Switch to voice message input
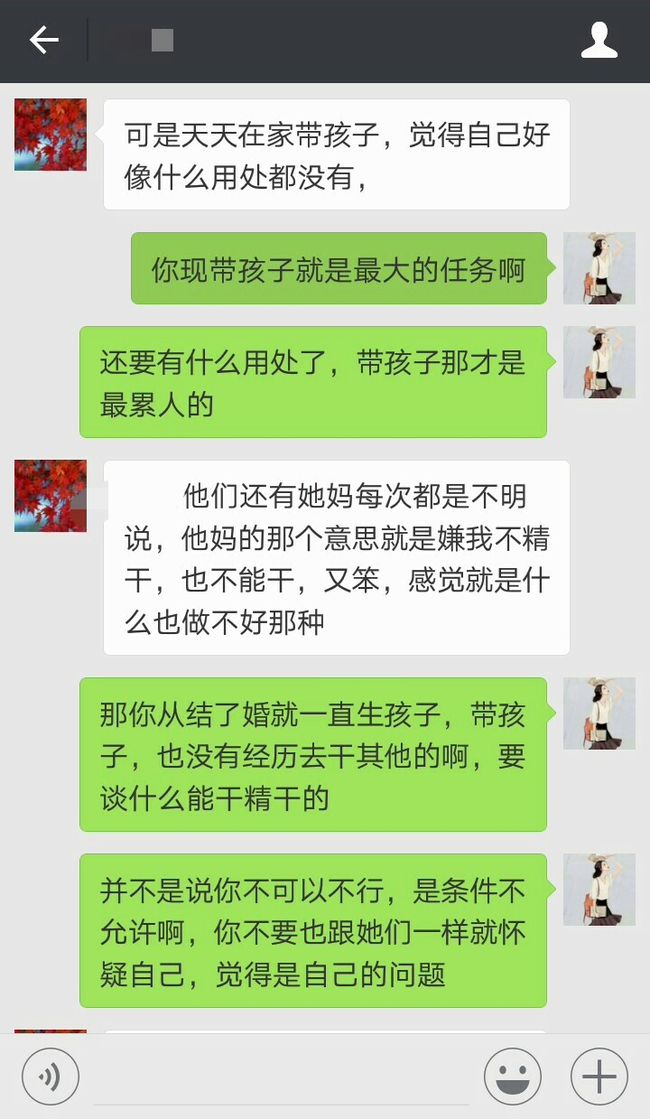This screenshot has height=1119, width=650. coord(50,1076)
